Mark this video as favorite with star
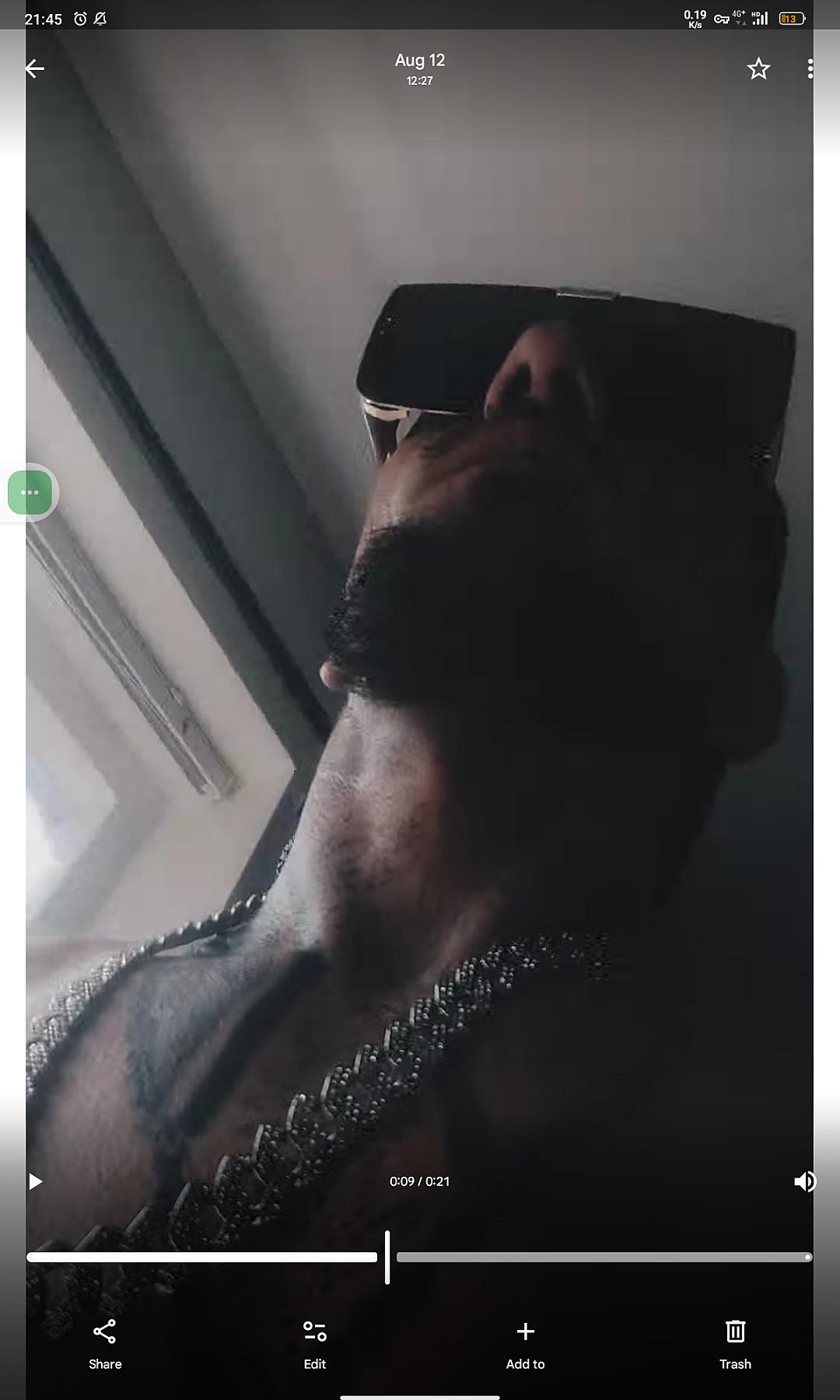 coord(758,69)
